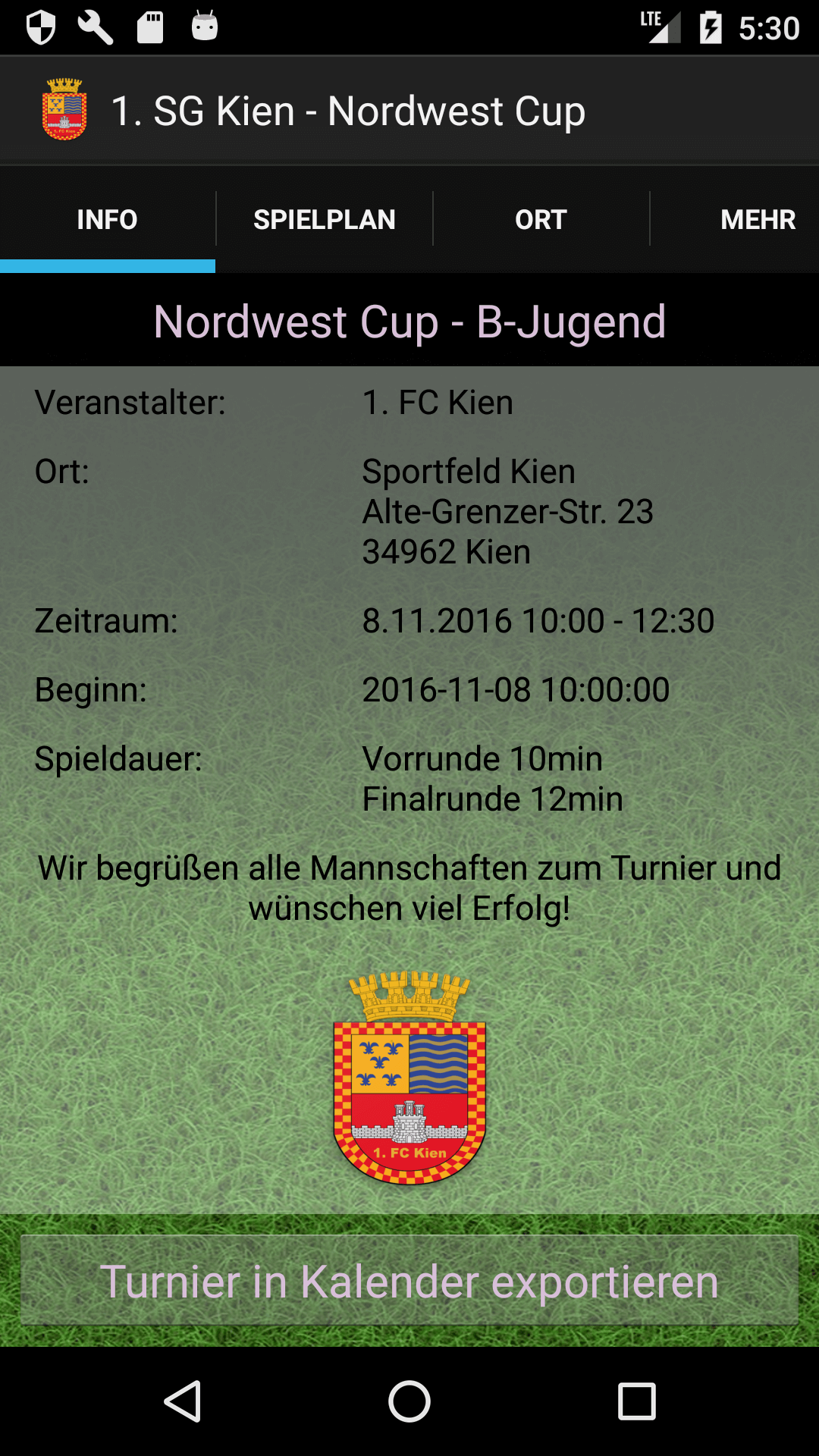819x1456 pixels.
Task: Tap Turnier in Kalender exportieren
Action: [409, 1282]
